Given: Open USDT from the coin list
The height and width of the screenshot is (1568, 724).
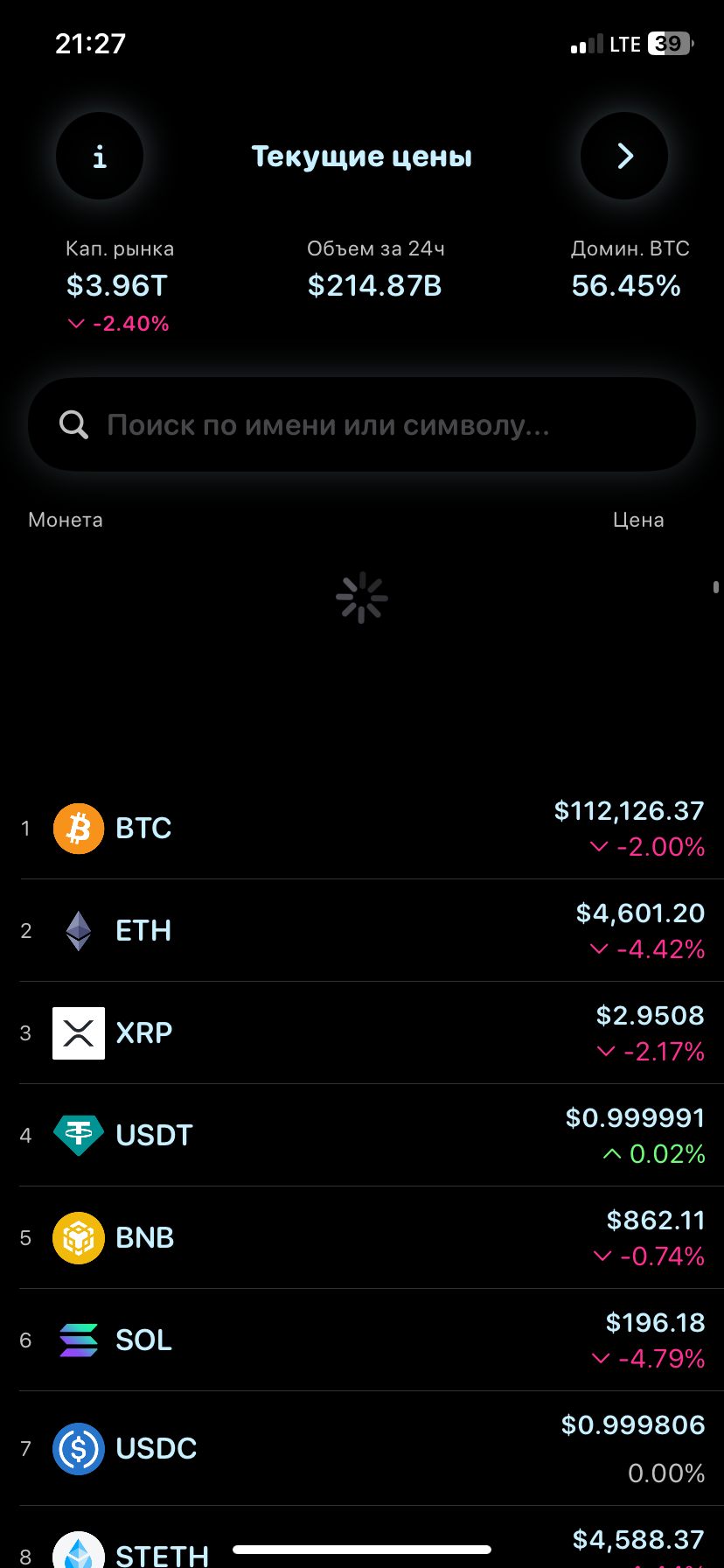Looking at the screenshot, I should pos(362,1135).
